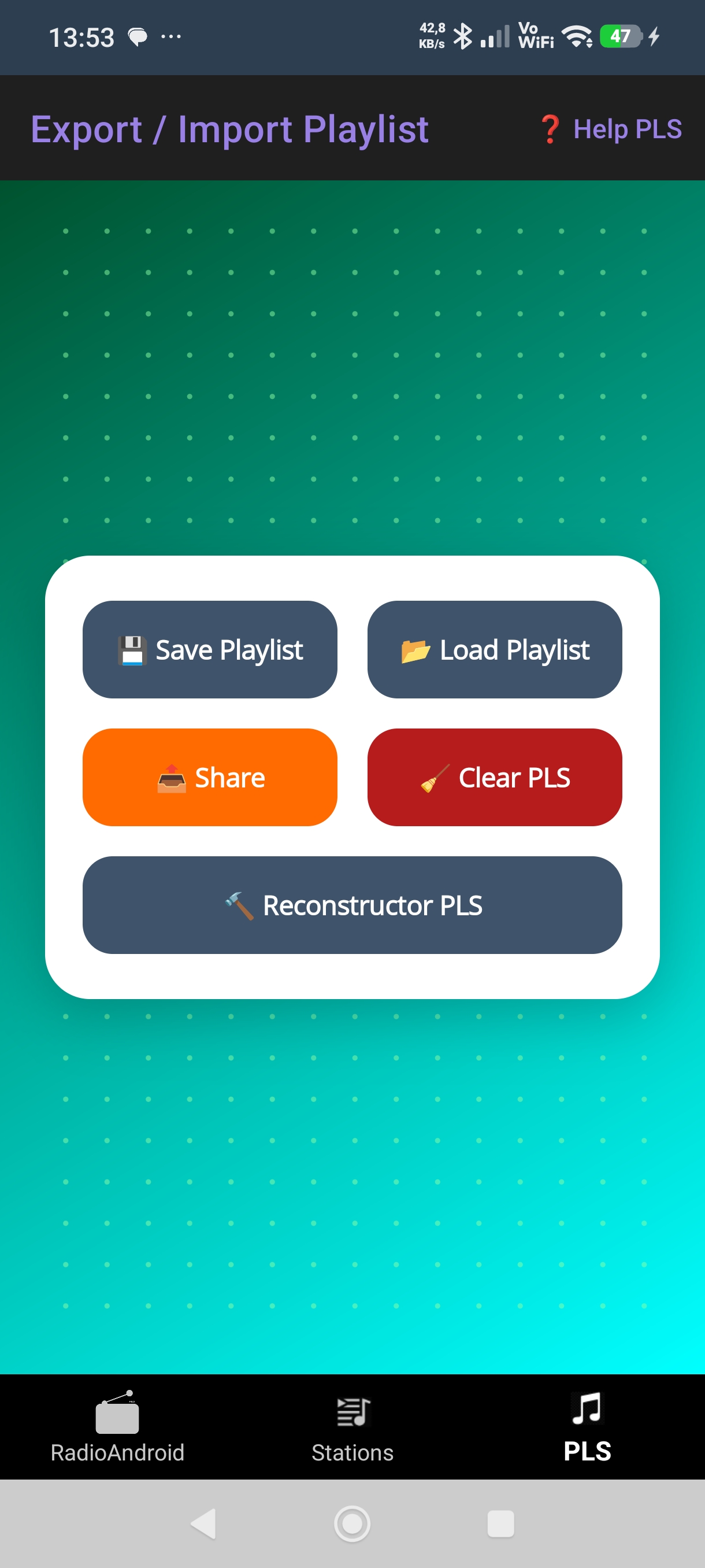This screenshot has height=1568, width=705.
Task: Go to the home screen
Action: pos(352,1523)
